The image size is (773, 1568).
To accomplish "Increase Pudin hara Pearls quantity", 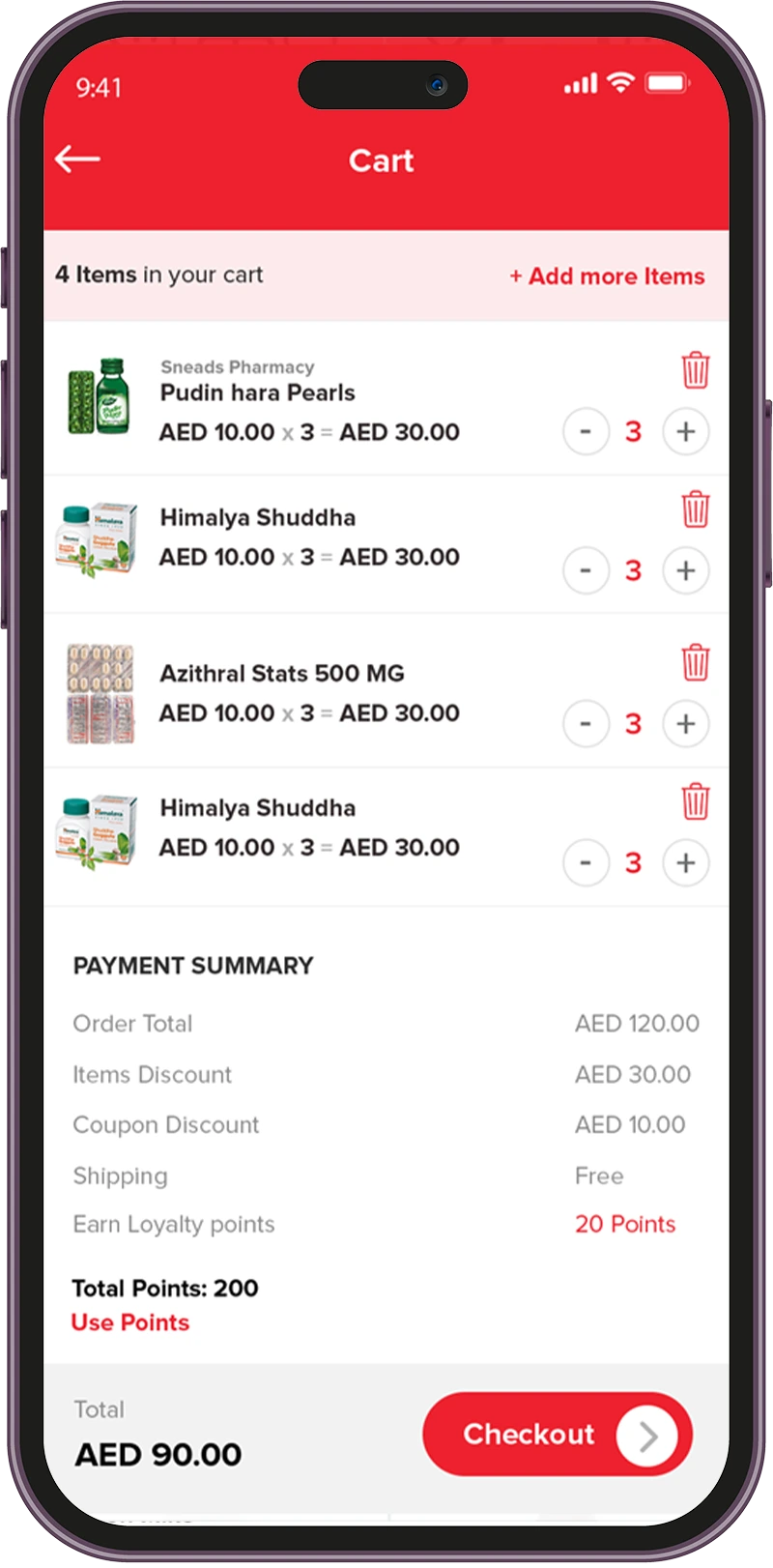I will point(685,431).
